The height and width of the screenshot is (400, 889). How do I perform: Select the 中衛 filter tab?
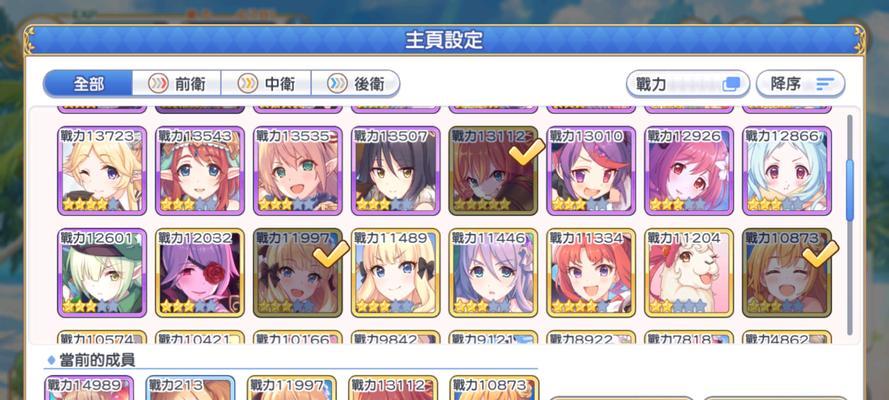[267, 84]
